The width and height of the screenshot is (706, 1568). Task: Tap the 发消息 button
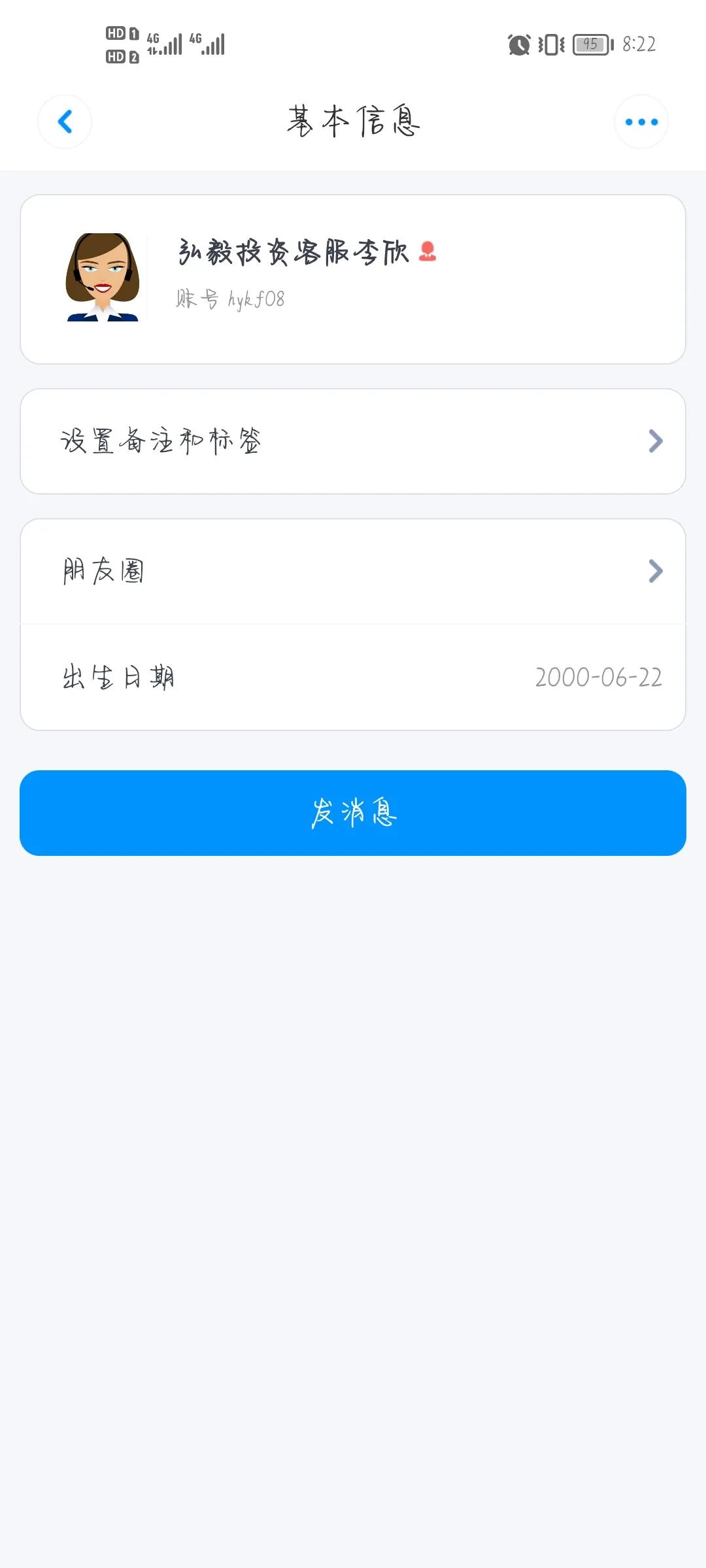pos(353,813)
